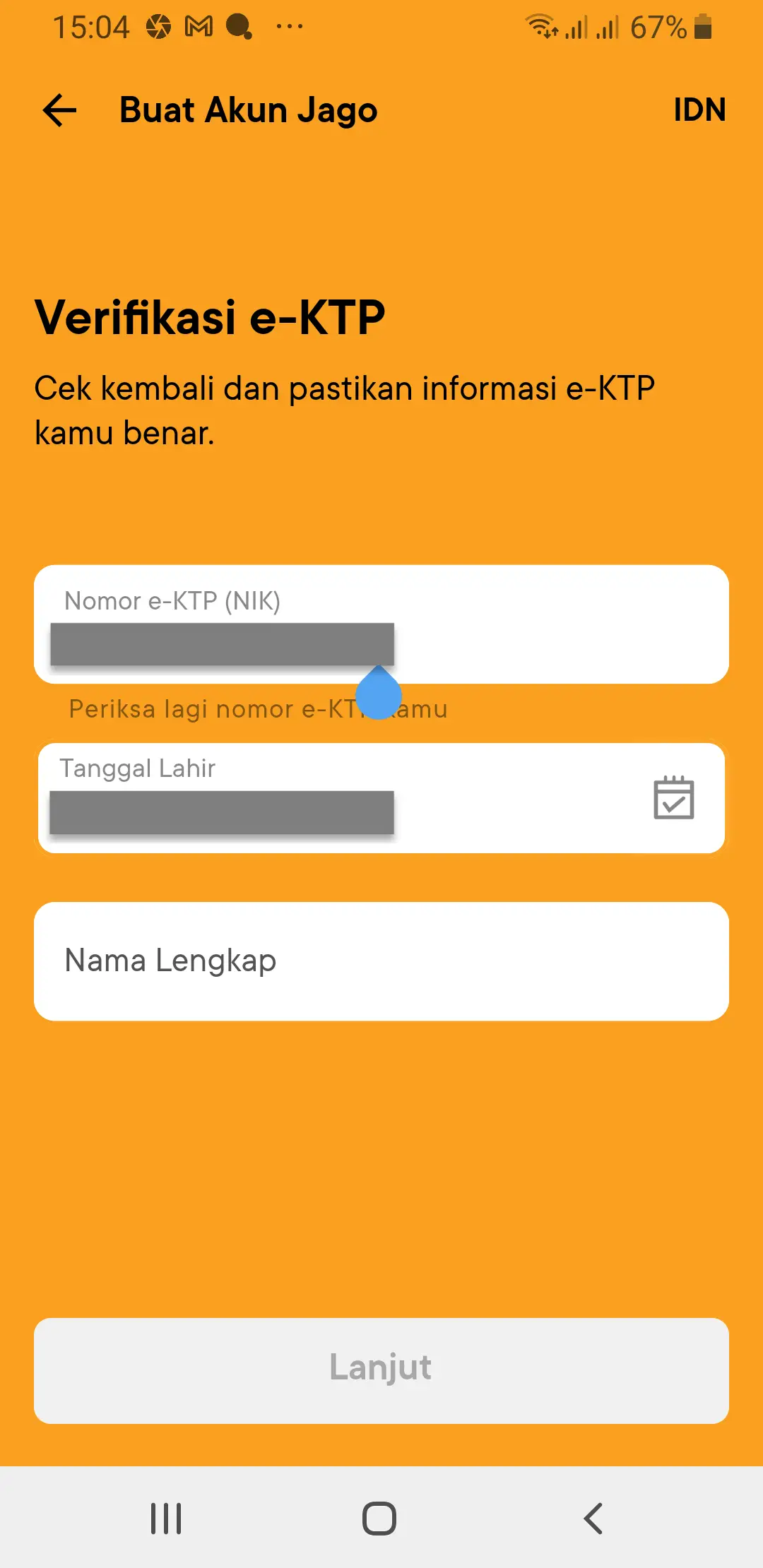Tap the back arrow beside Buat Akun Jago

pos(59,109)
